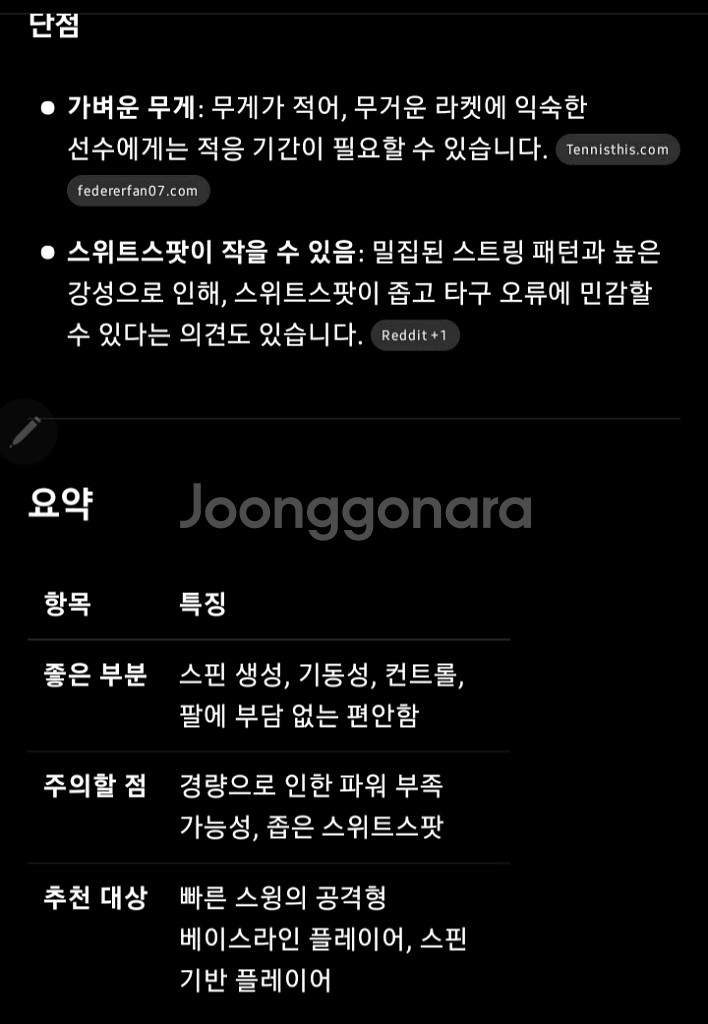The width and height of the screenshot is (708, 1024).
Task: Tap the pencil edit icon
Action: pyautogui.click(x=25, y=432)
